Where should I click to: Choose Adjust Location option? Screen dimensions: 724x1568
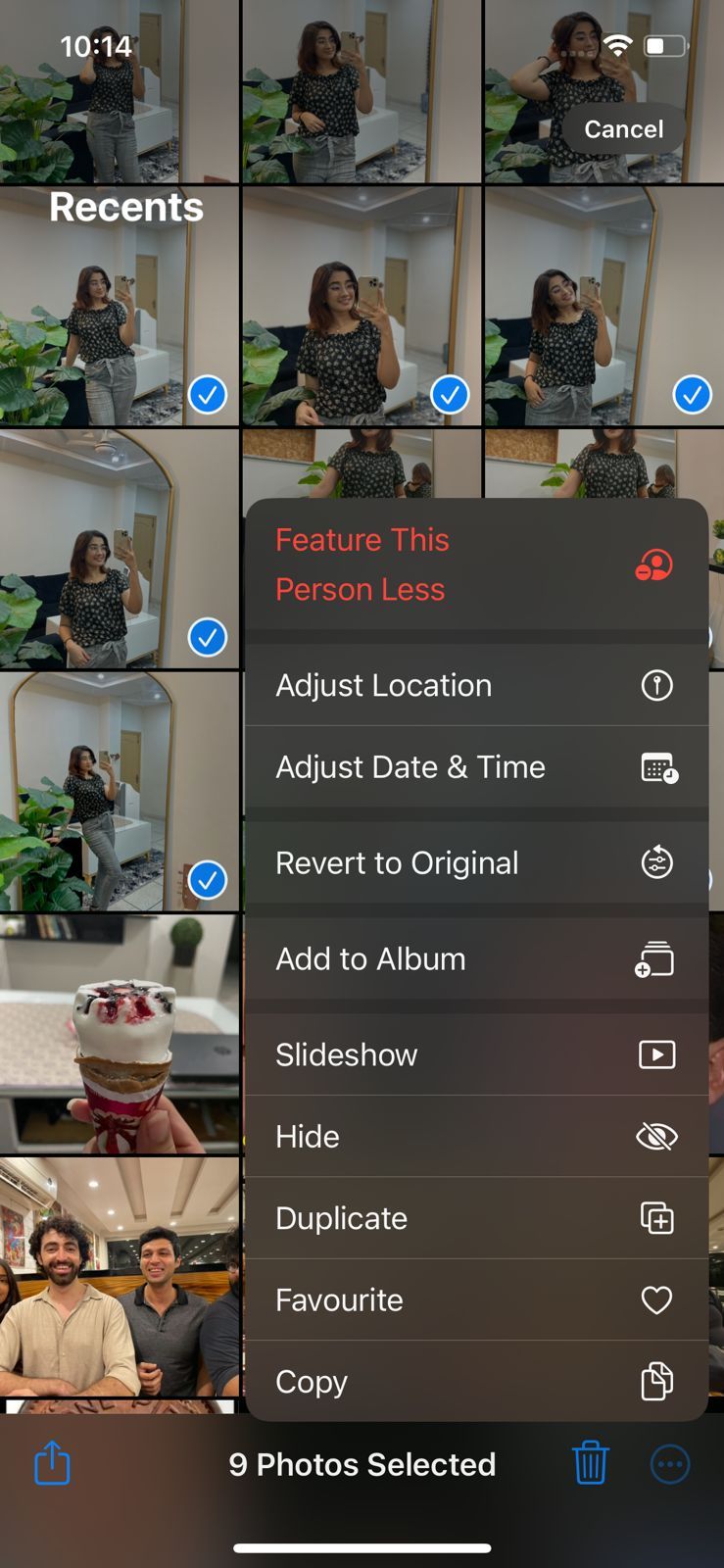[476, 685]
